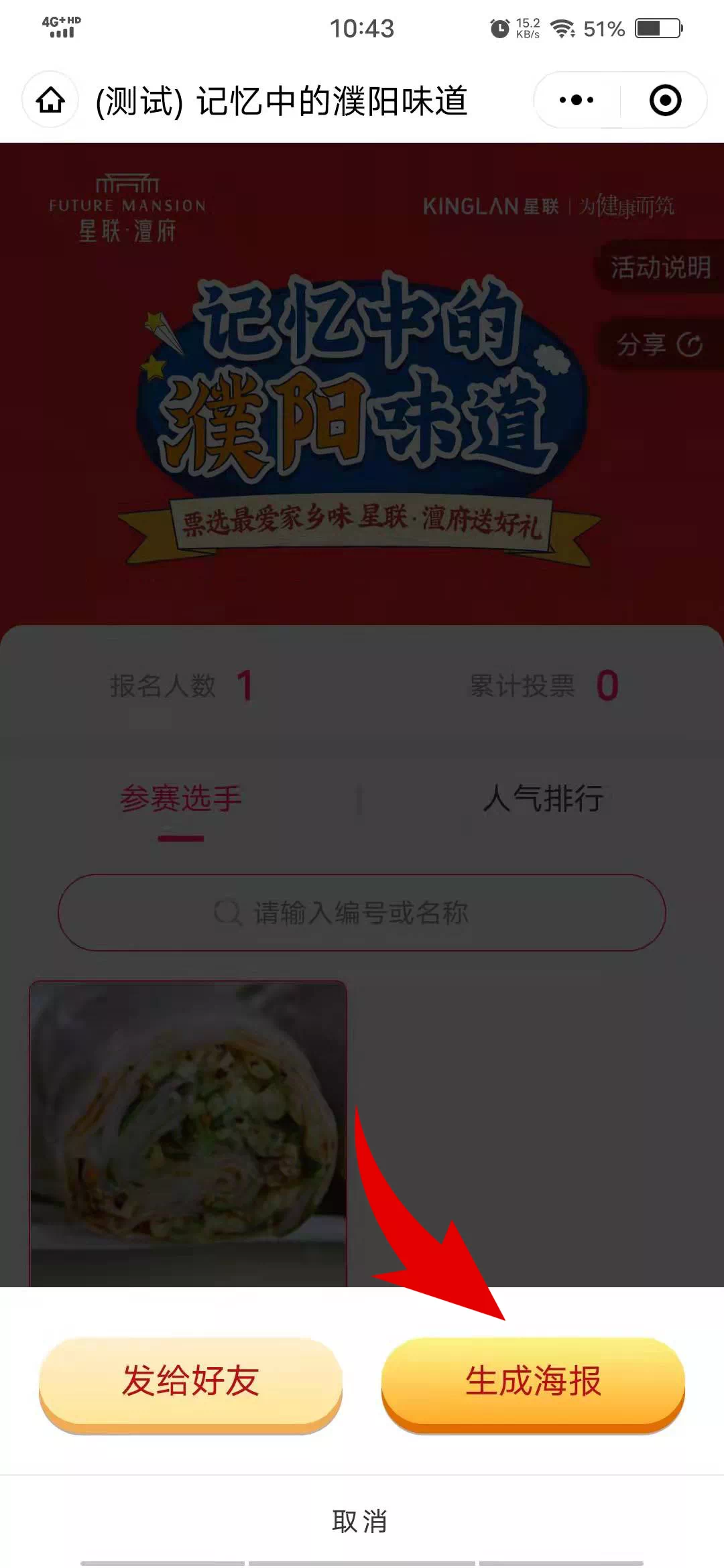Tap the 发给好友 button
The width and height of the screenshot is (724, 1568).
[190, 1382]
